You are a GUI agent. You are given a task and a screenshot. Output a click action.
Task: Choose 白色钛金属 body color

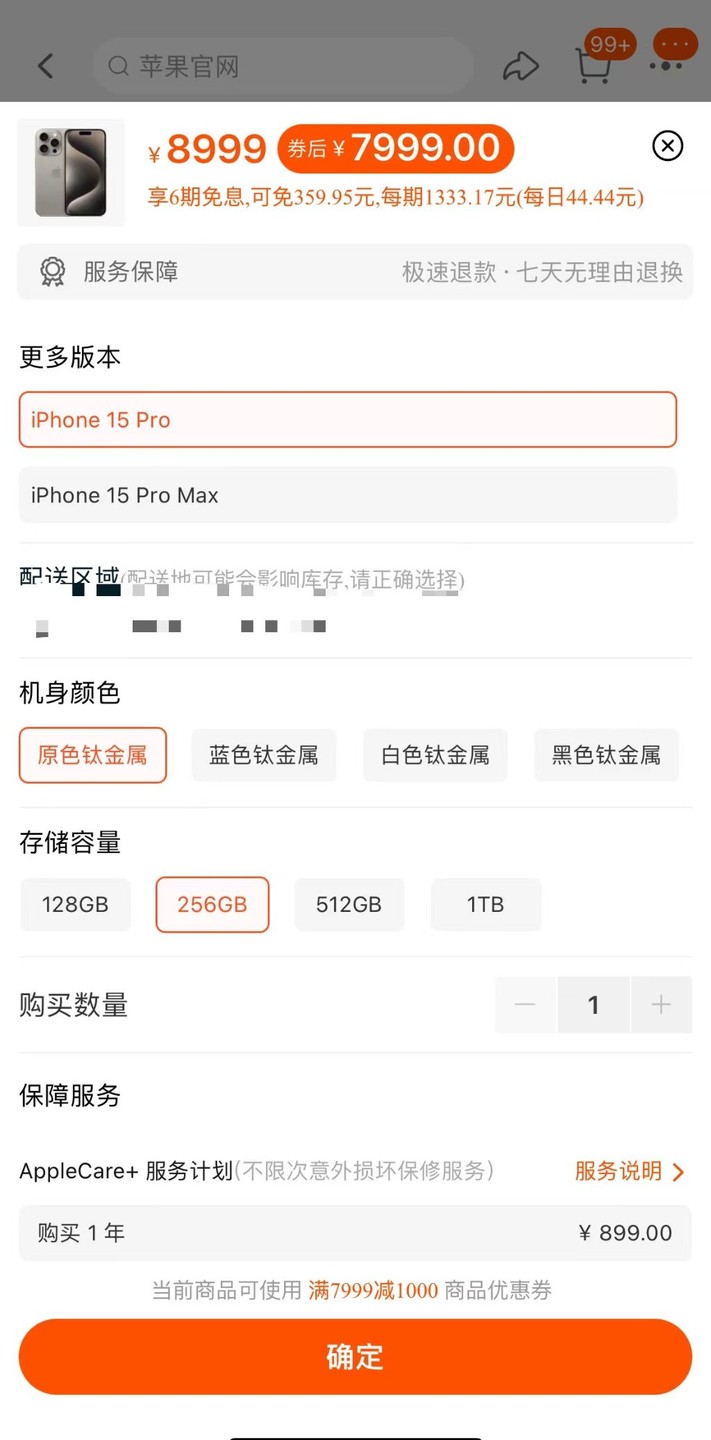(435, 755)
